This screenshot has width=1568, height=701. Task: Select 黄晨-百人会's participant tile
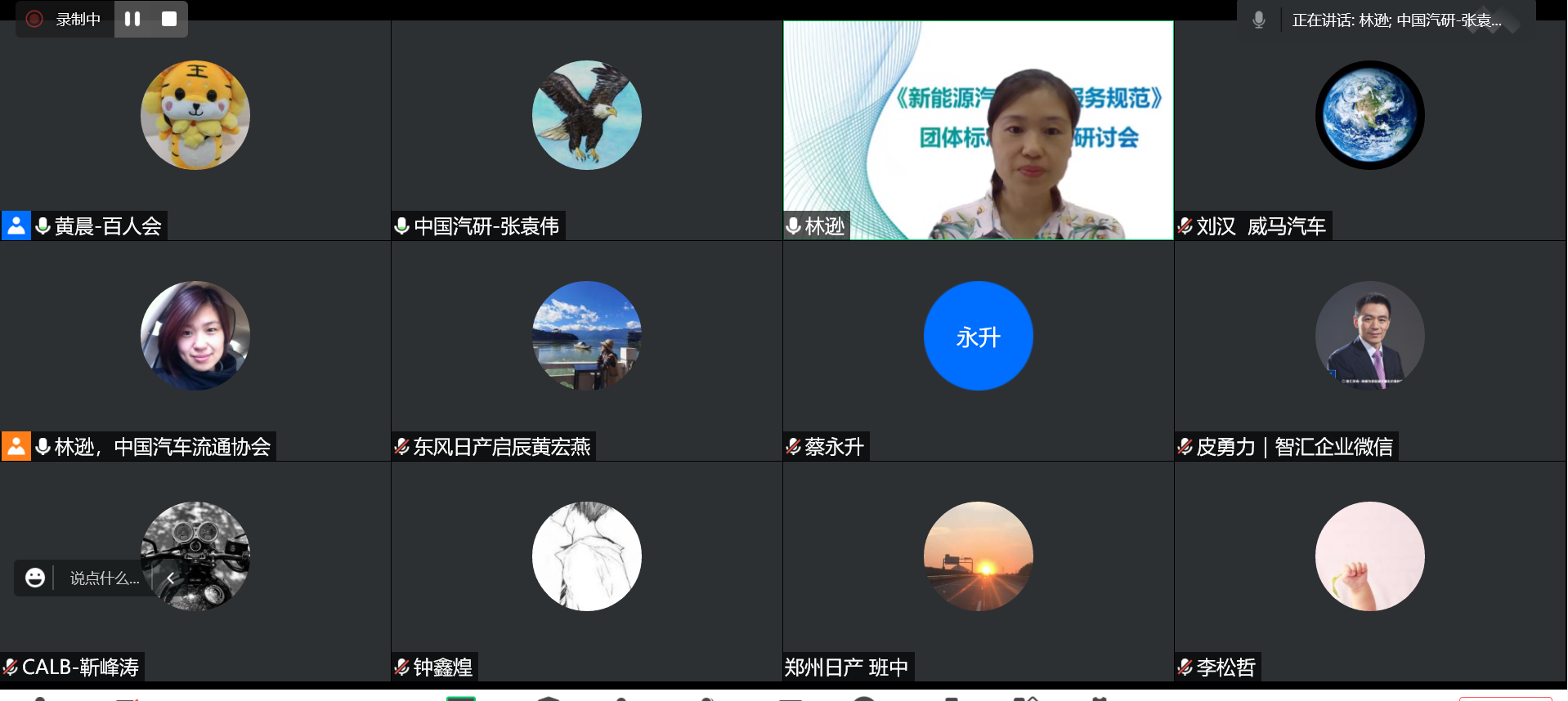[195, 131]
